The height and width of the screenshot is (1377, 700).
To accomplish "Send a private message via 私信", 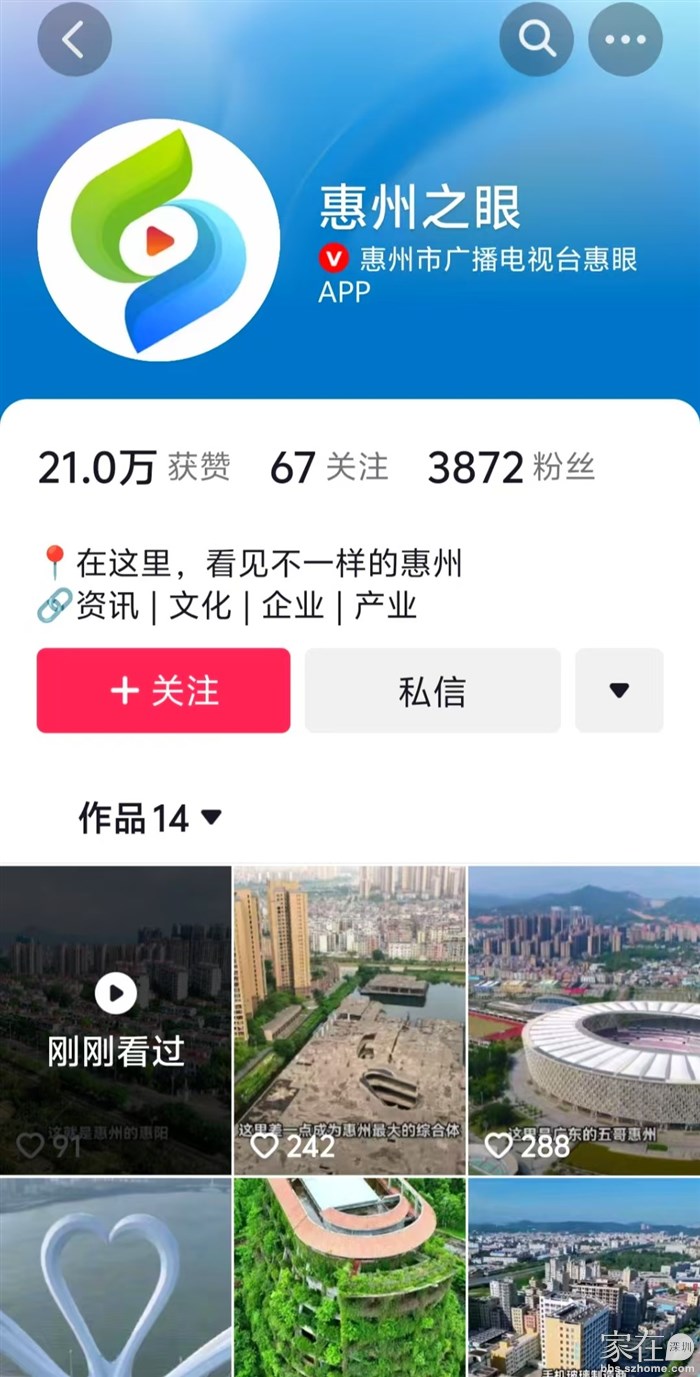I will pos(432,691).
